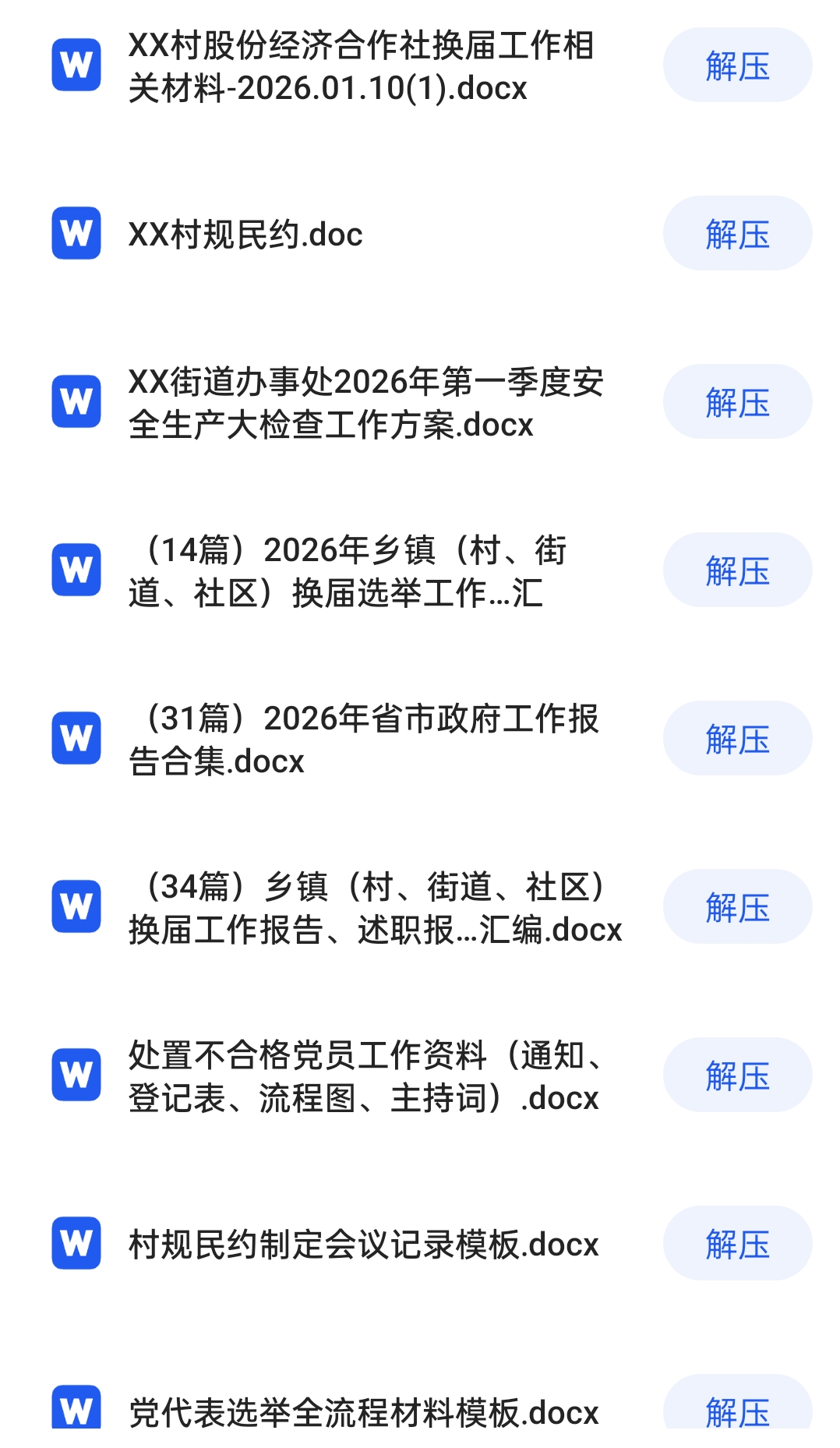Tap 解压 for 处置不合格党员工作资料.docx
The height and width of the screenshot is (1448, 840).
737,1075
